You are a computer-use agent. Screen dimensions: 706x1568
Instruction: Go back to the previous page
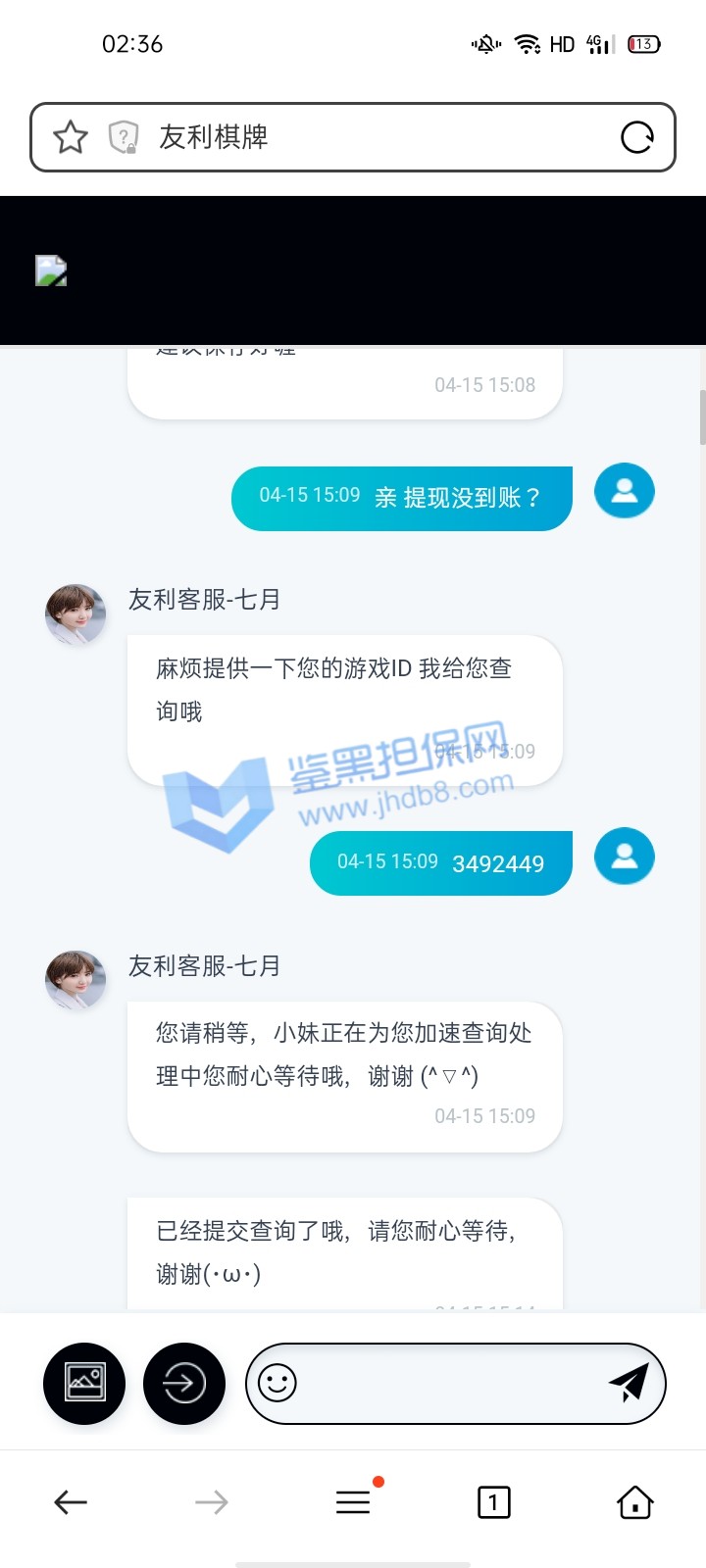pyautogui.click(x=71, y=1501)
